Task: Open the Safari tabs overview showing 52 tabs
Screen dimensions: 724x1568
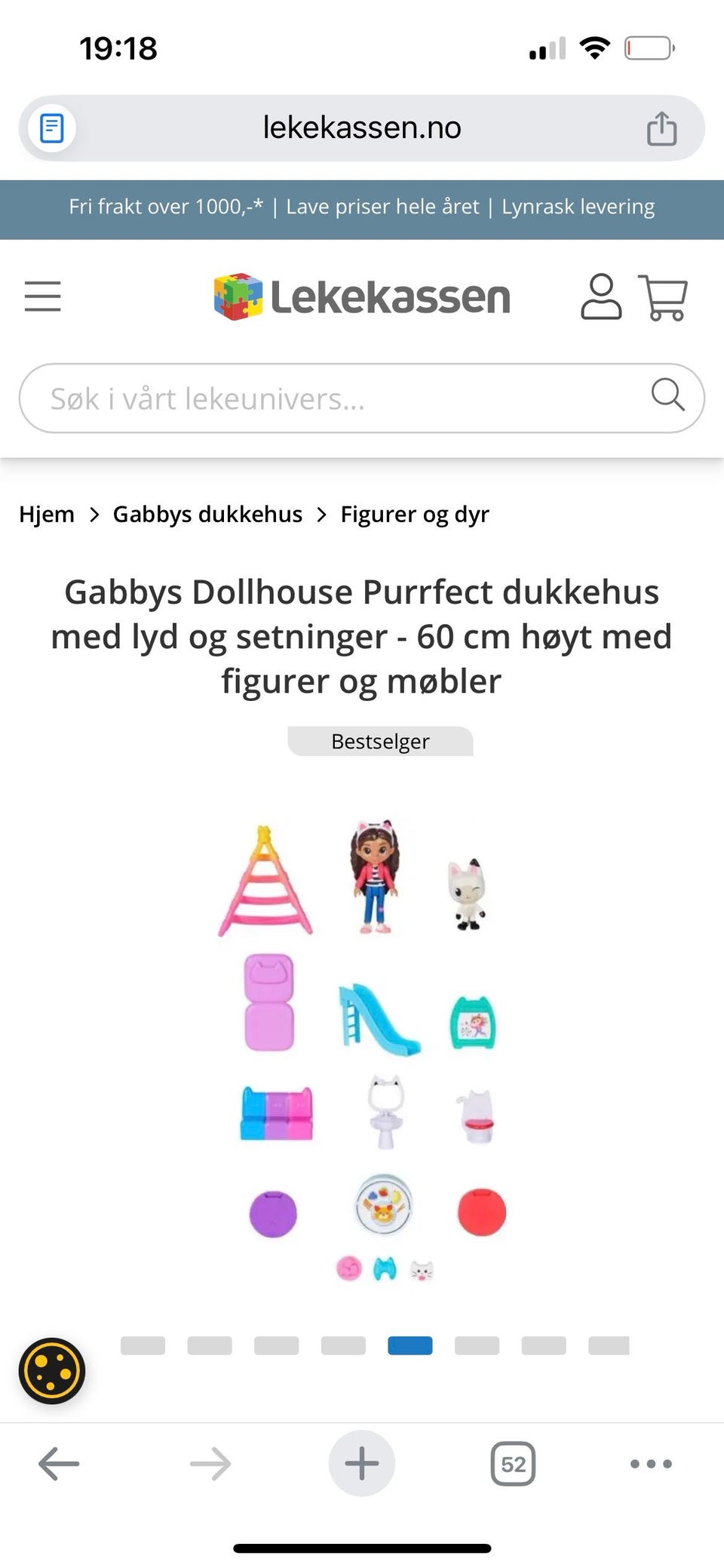Action: tap(512, 1463)
